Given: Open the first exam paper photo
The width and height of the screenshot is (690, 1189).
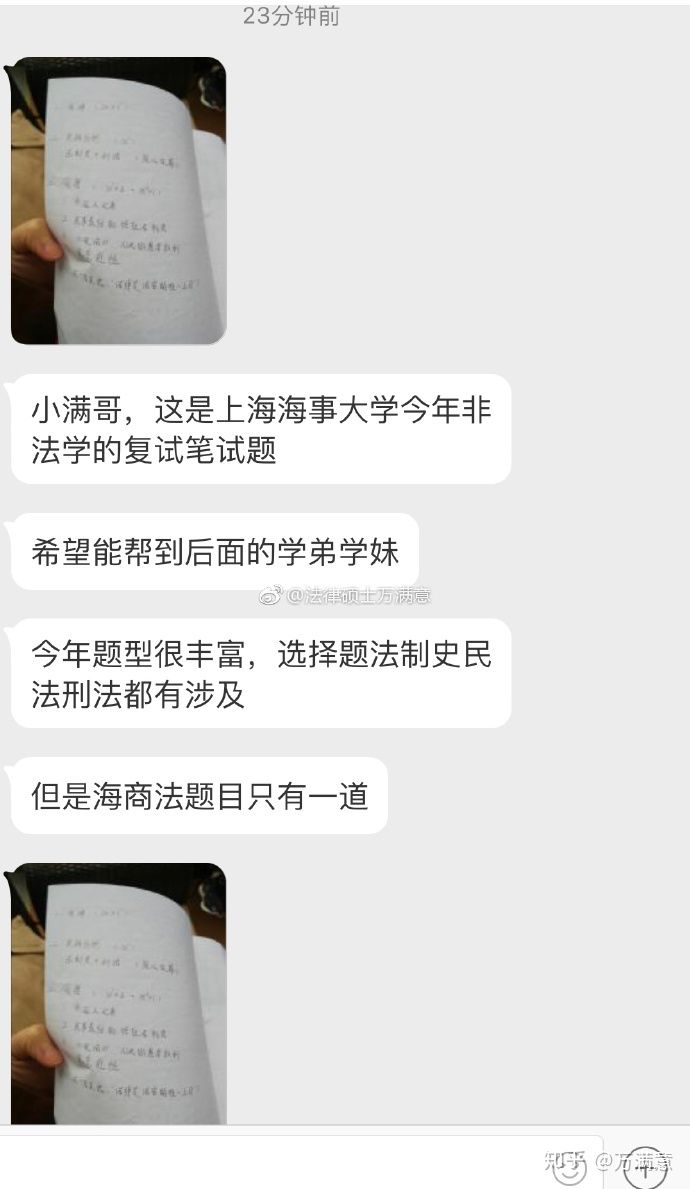Looking at the screenshot, I should point(118,200).
